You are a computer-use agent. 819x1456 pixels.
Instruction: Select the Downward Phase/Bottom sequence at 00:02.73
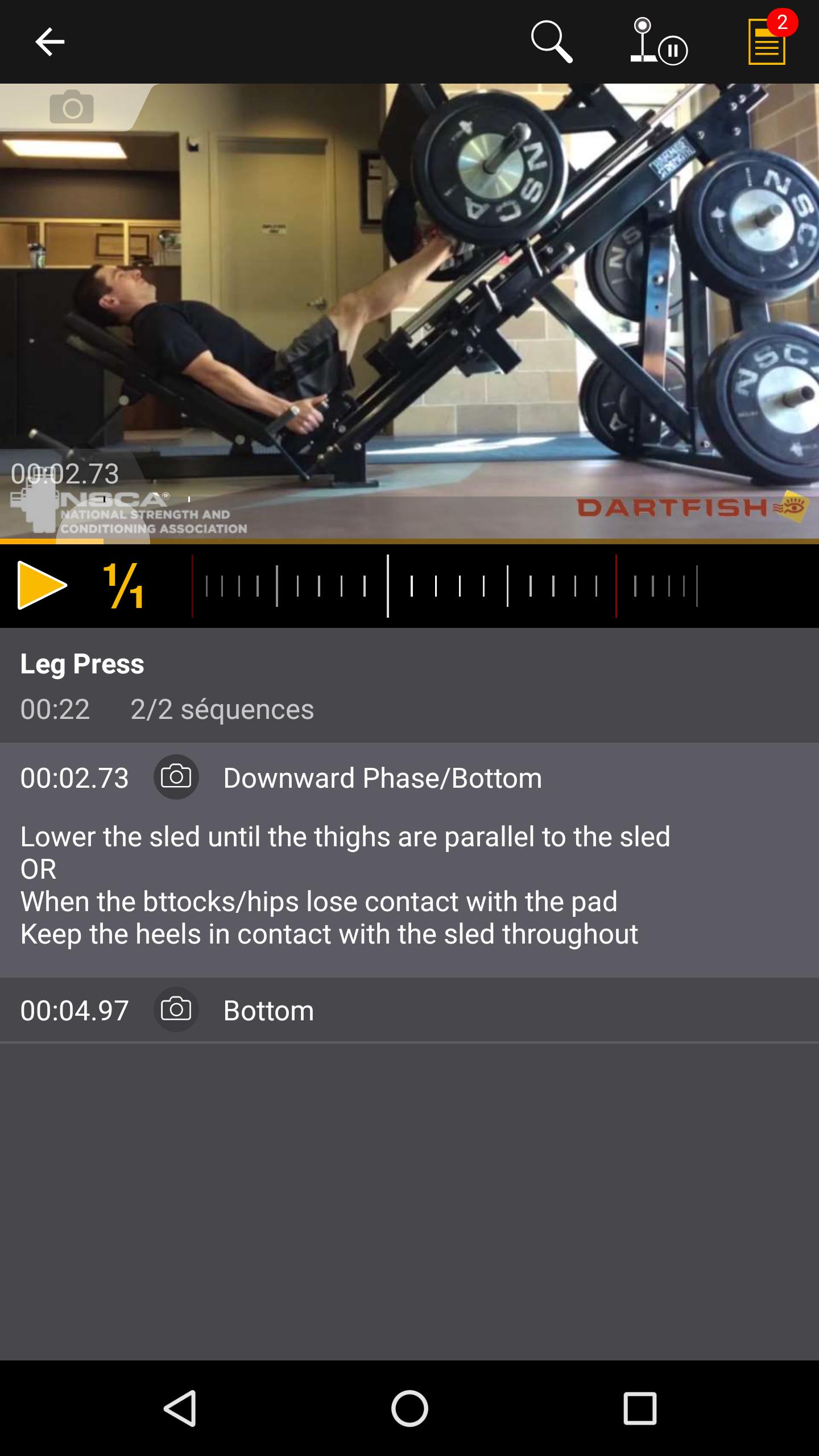pyautogui.click(x=382, y=778)
